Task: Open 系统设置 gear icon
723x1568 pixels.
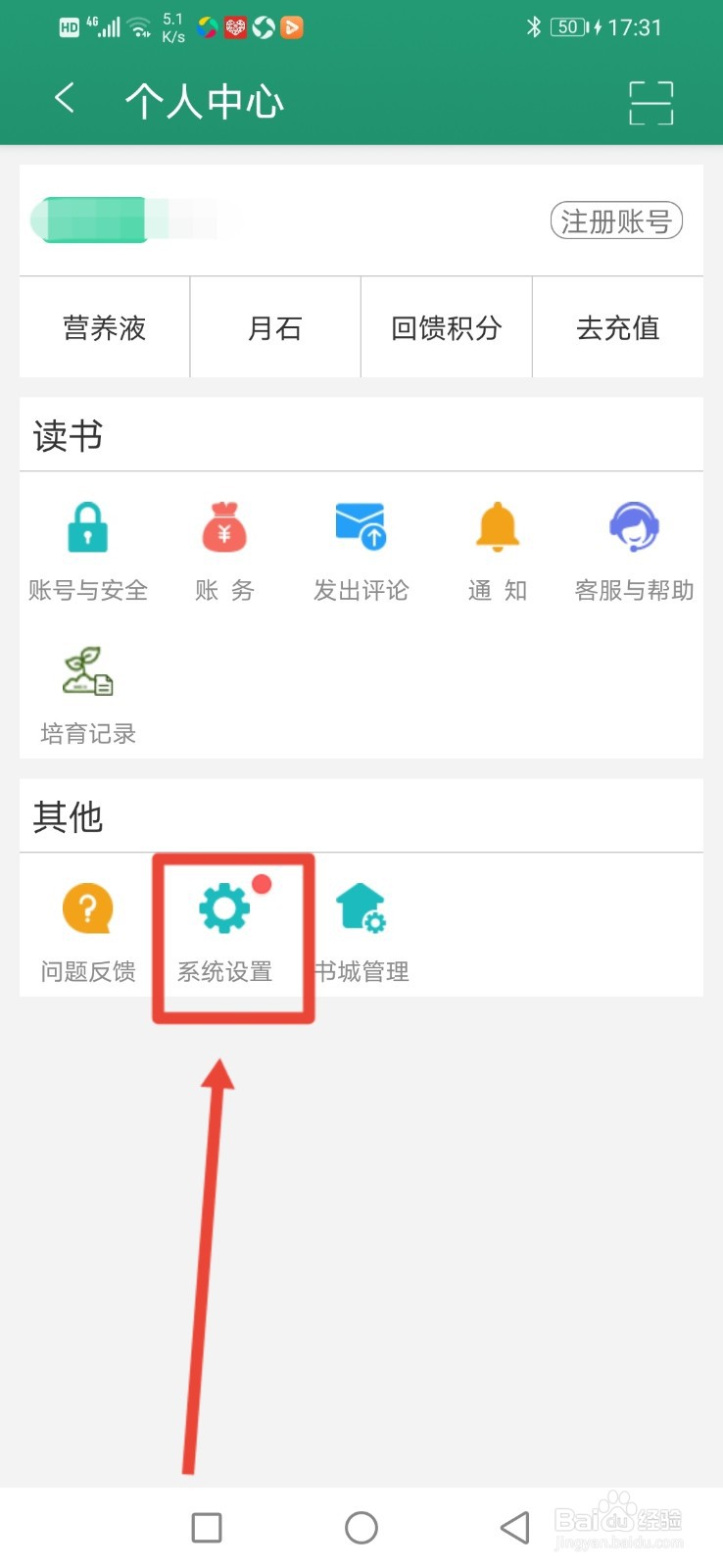Action: [x=225, y=907]
